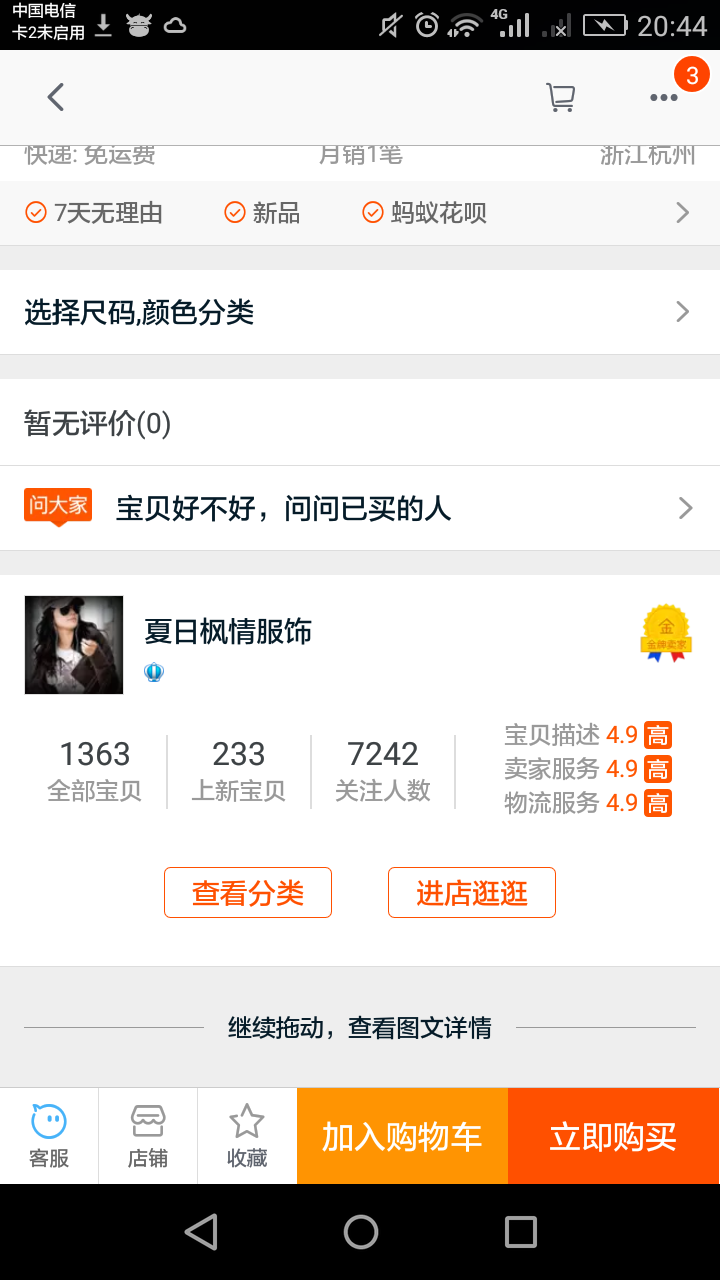Tap the 客服 customer service icon
The image size is (720, 1280).
[x=48, y=1136]
